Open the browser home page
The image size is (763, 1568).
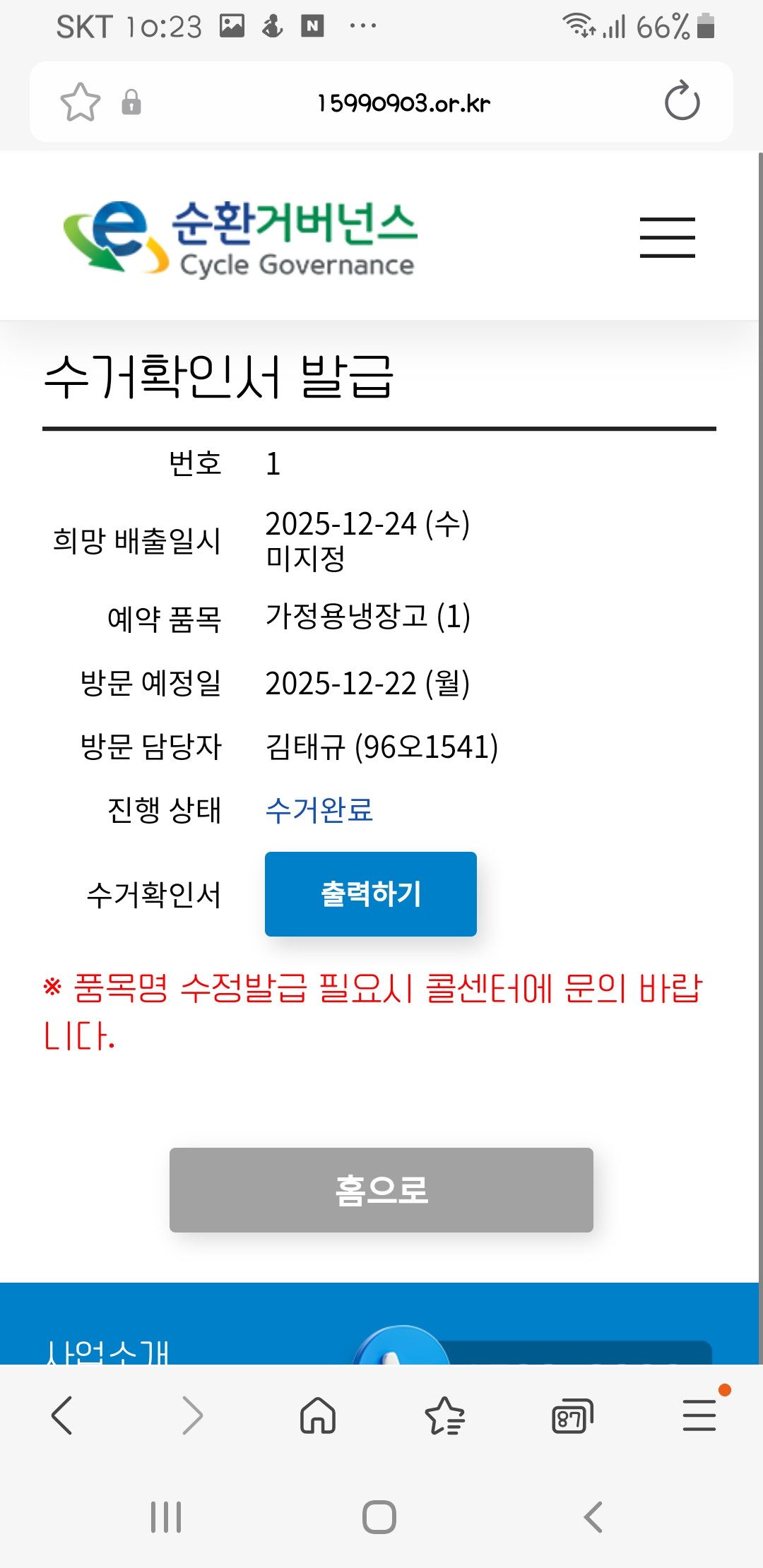(318, 1415)
